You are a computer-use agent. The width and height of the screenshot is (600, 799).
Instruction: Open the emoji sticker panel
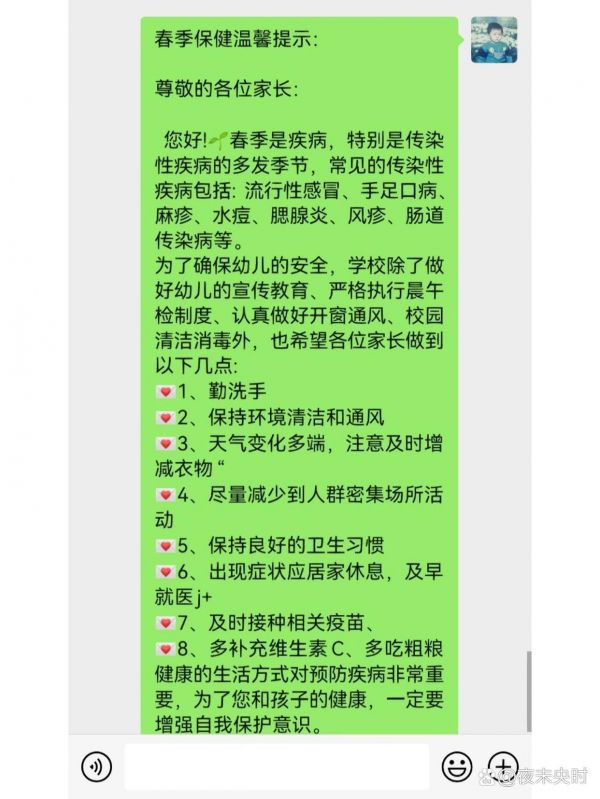pos(457,767)
